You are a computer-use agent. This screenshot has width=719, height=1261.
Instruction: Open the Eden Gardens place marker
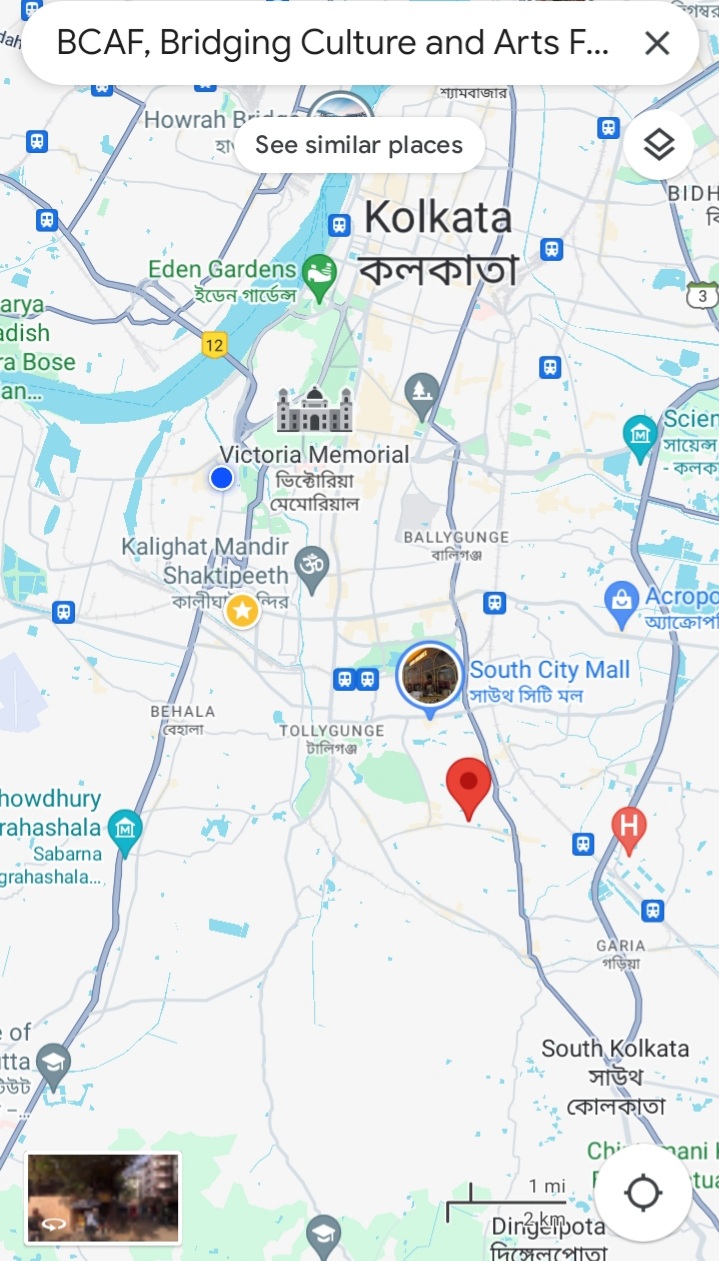319,278
